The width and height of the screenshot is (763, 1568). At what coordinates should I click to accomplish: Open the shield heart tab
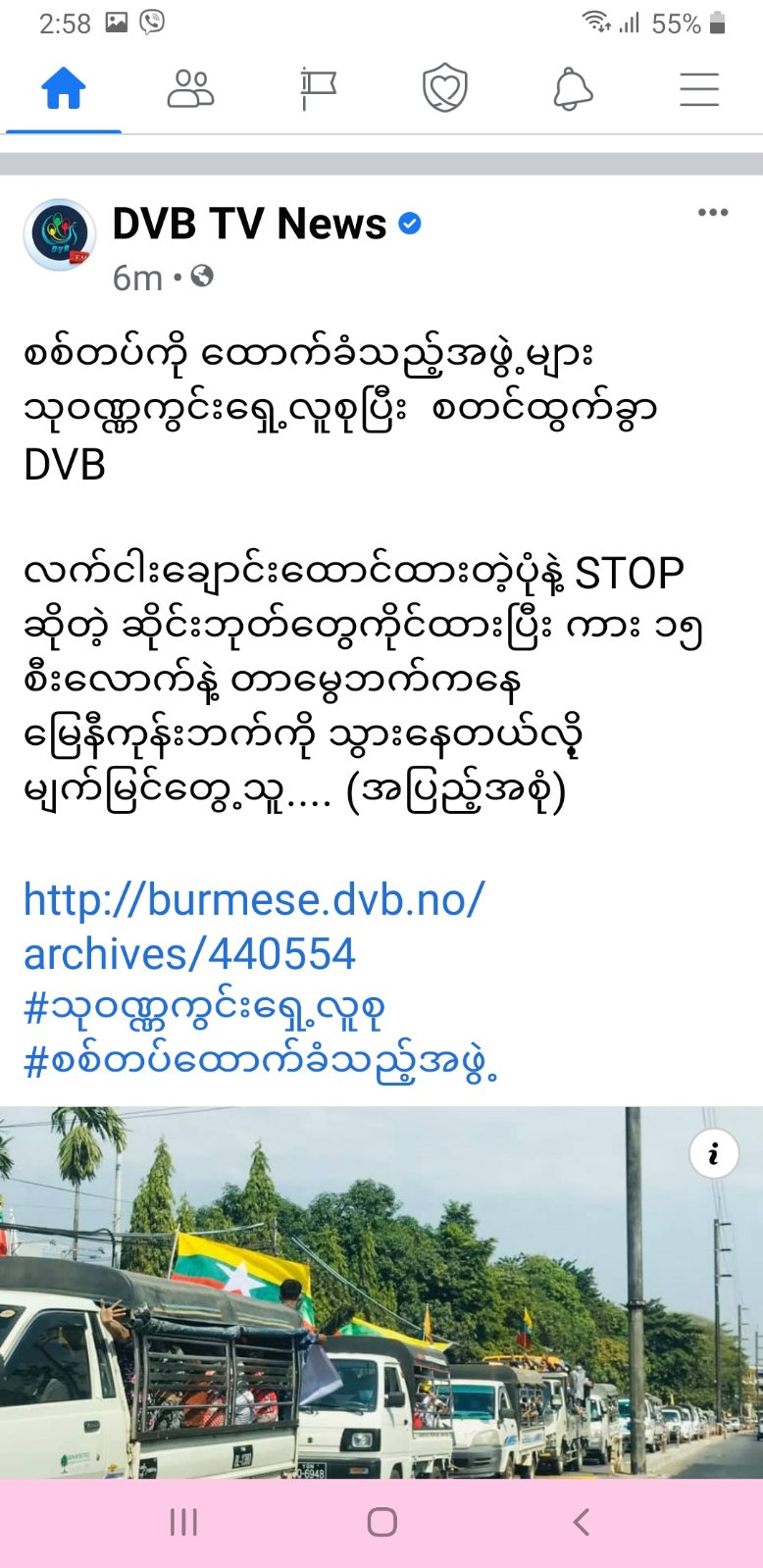444,90
